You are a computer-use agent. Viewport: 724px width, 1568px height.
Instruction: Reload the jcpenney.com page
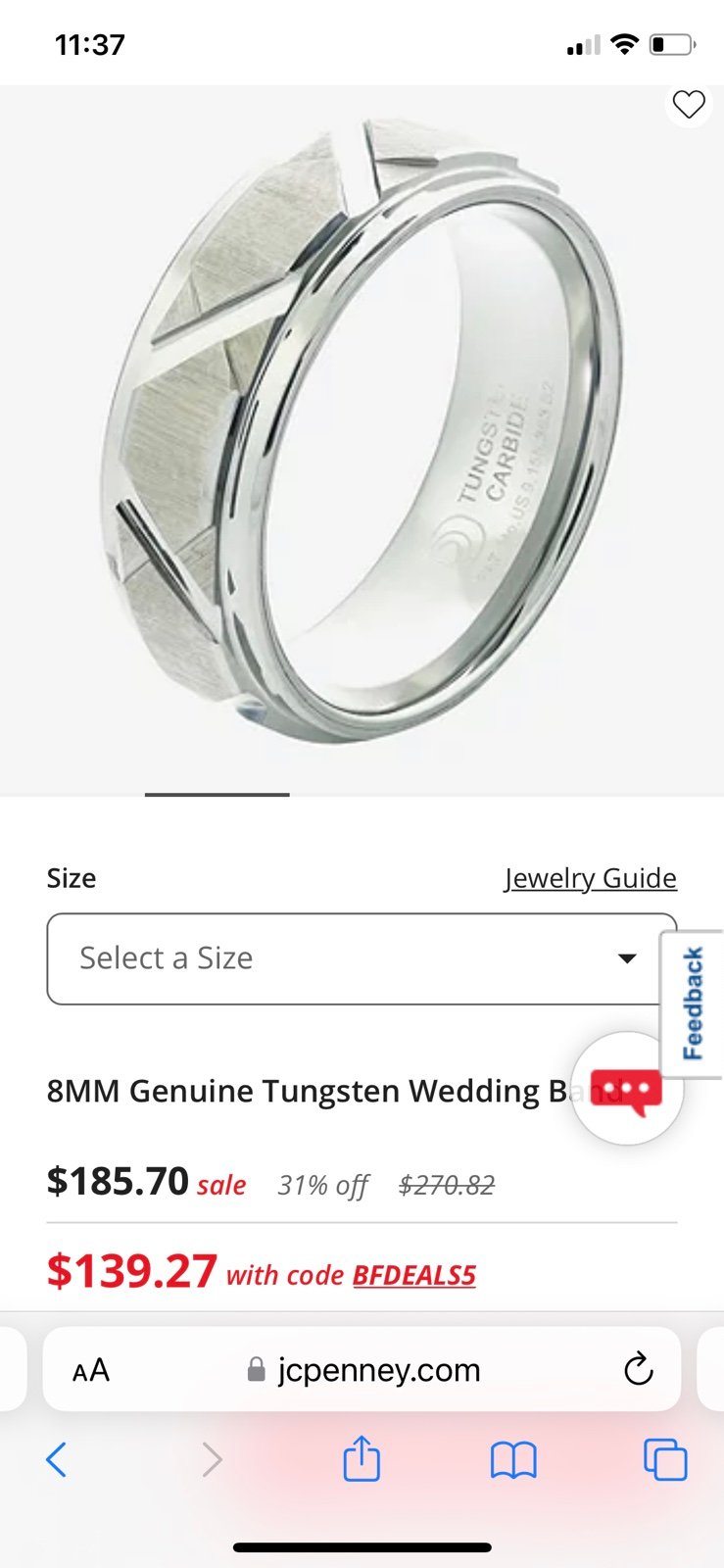[638, 1369]
